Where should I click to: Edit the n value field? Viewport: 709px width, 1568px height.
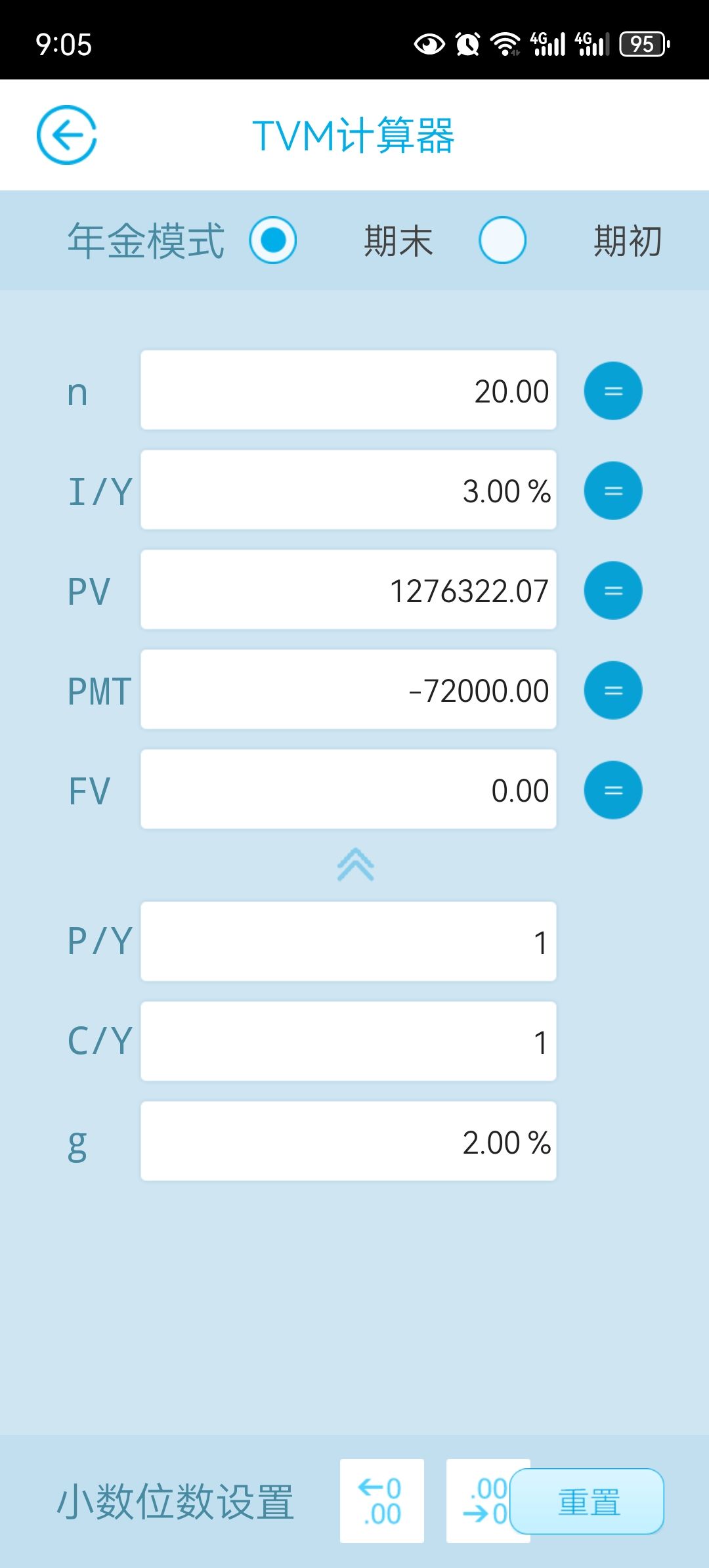click(348, 391)
